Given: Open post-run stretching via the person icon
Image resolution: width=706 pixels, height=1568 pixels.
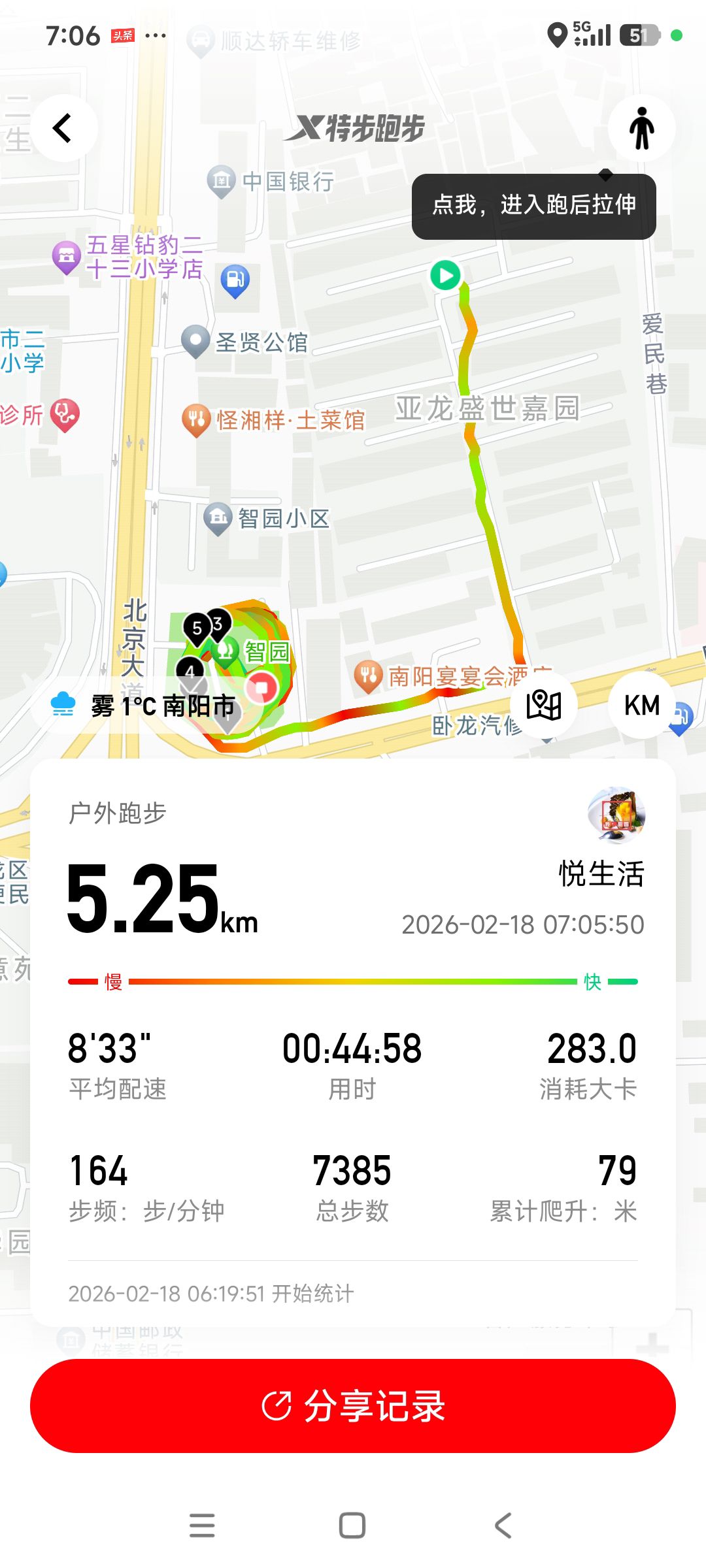Looking at the screenshot, I should pyautogui.click(x=641, y=128).
